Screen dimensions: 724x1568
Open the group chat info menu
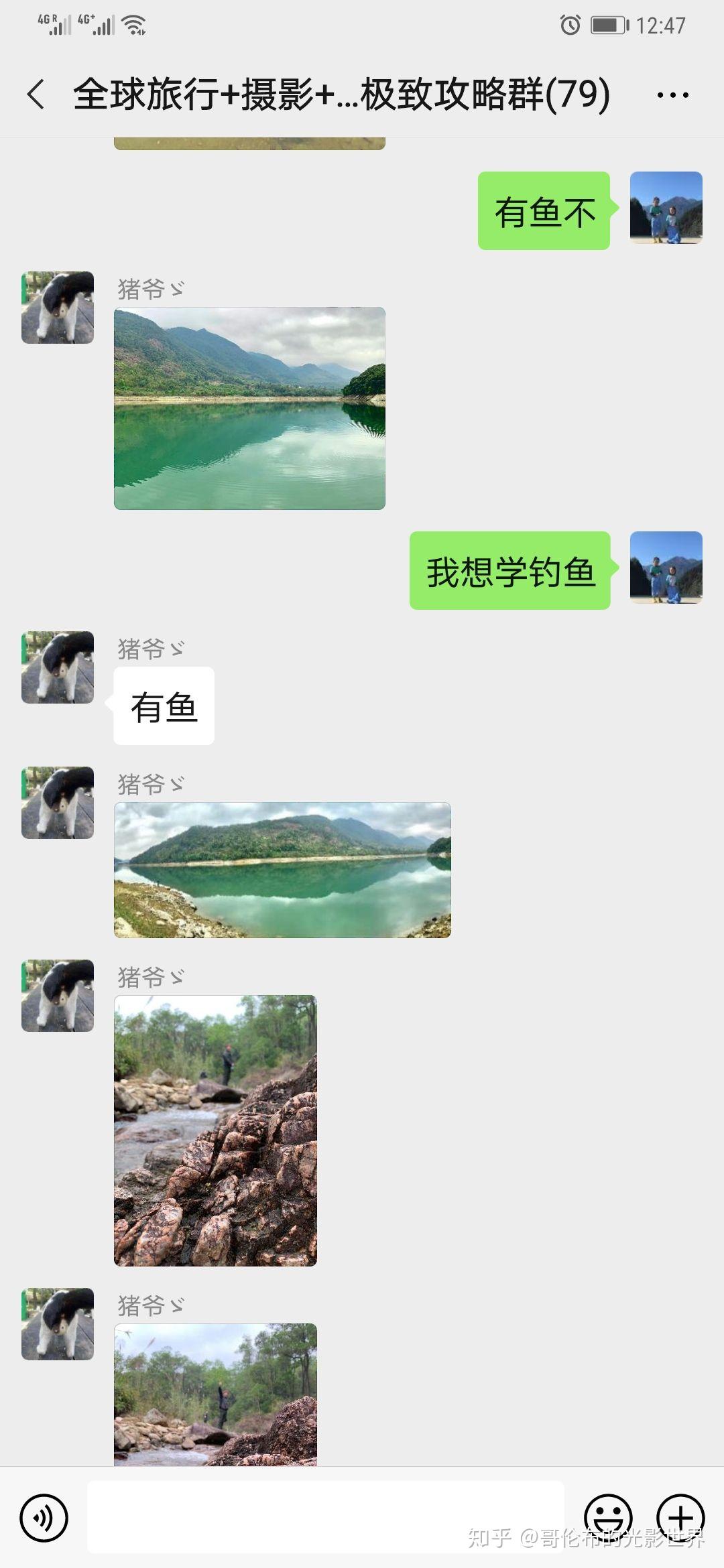coord(672,95)
